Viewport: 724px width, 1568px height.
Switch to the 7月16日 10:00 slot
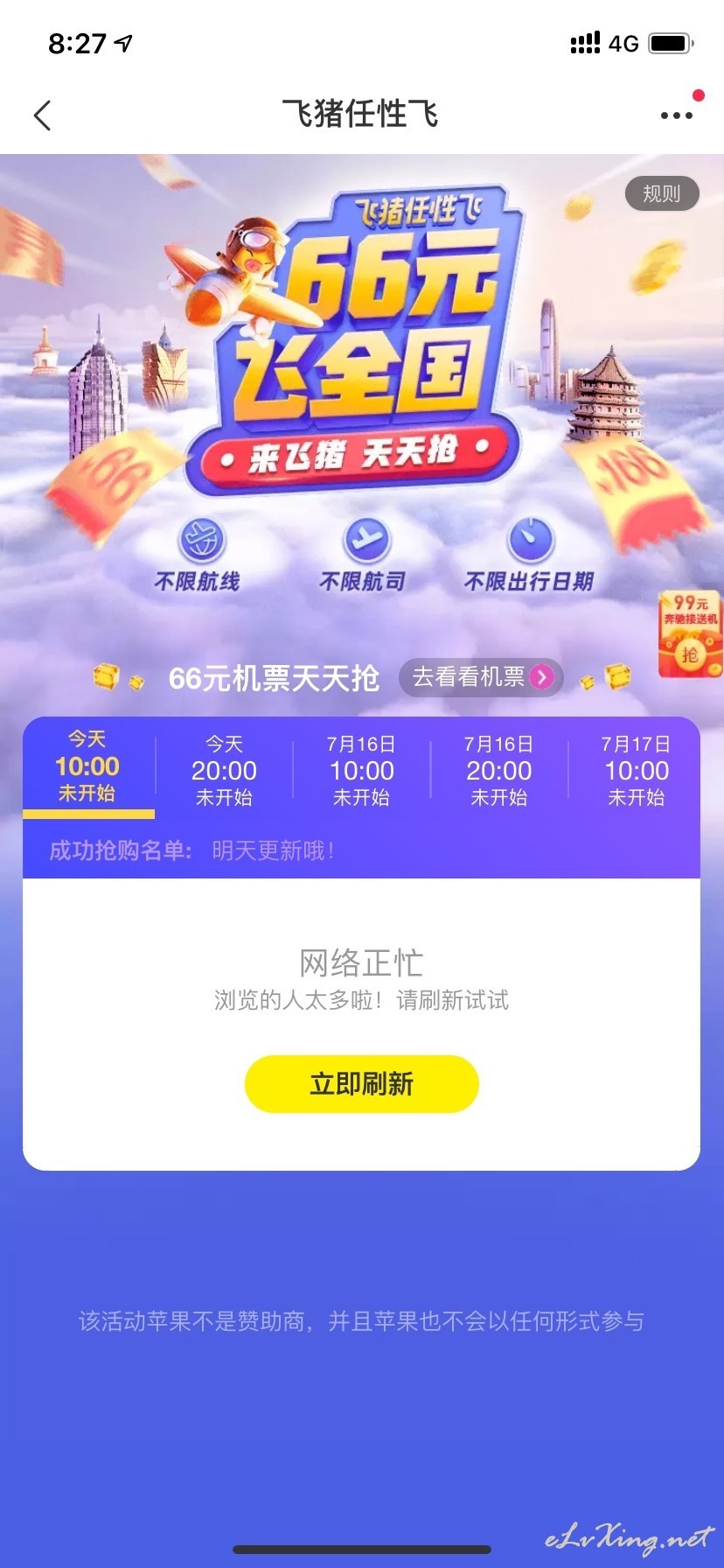(361, 771)
